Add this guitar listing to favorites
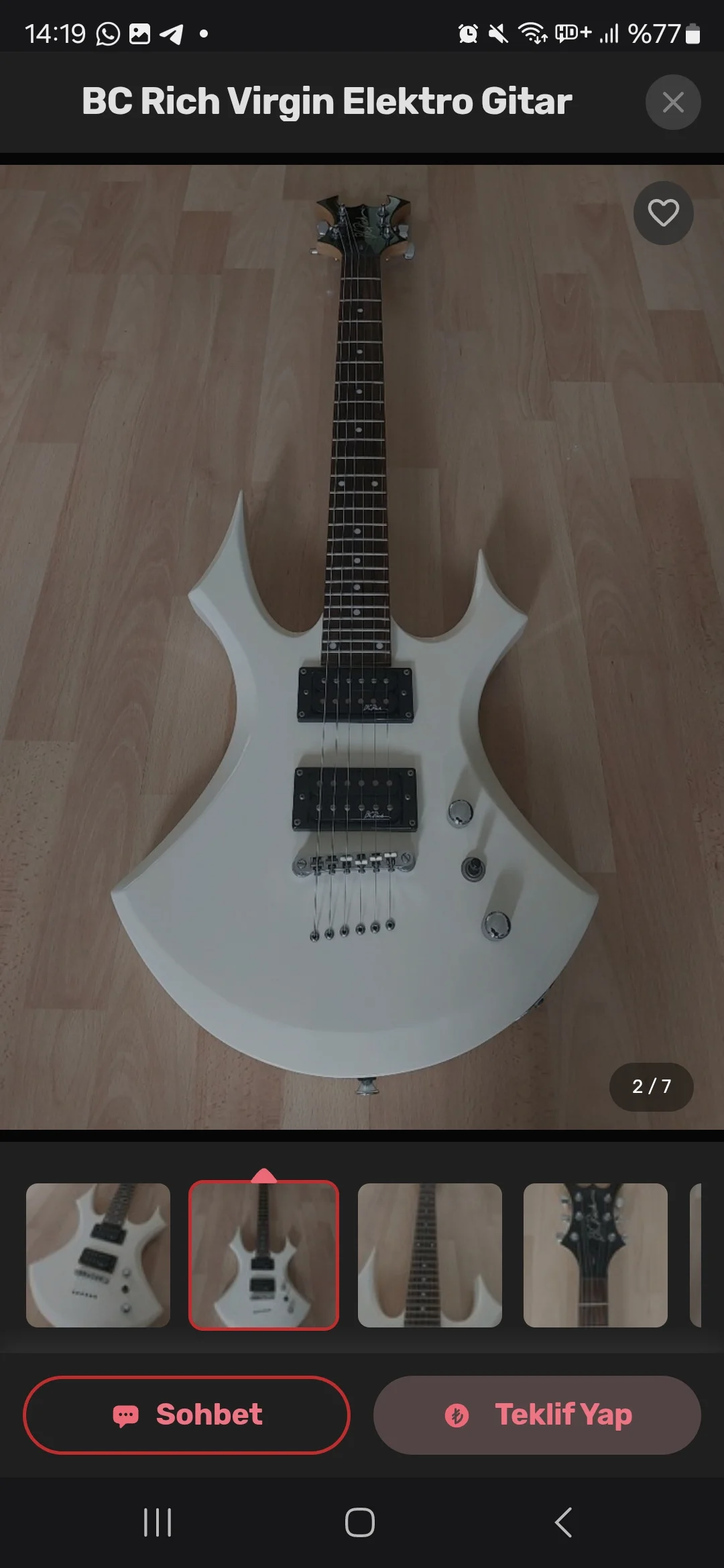The height and width of the screenshot is (1568, 724). point(663,213)
